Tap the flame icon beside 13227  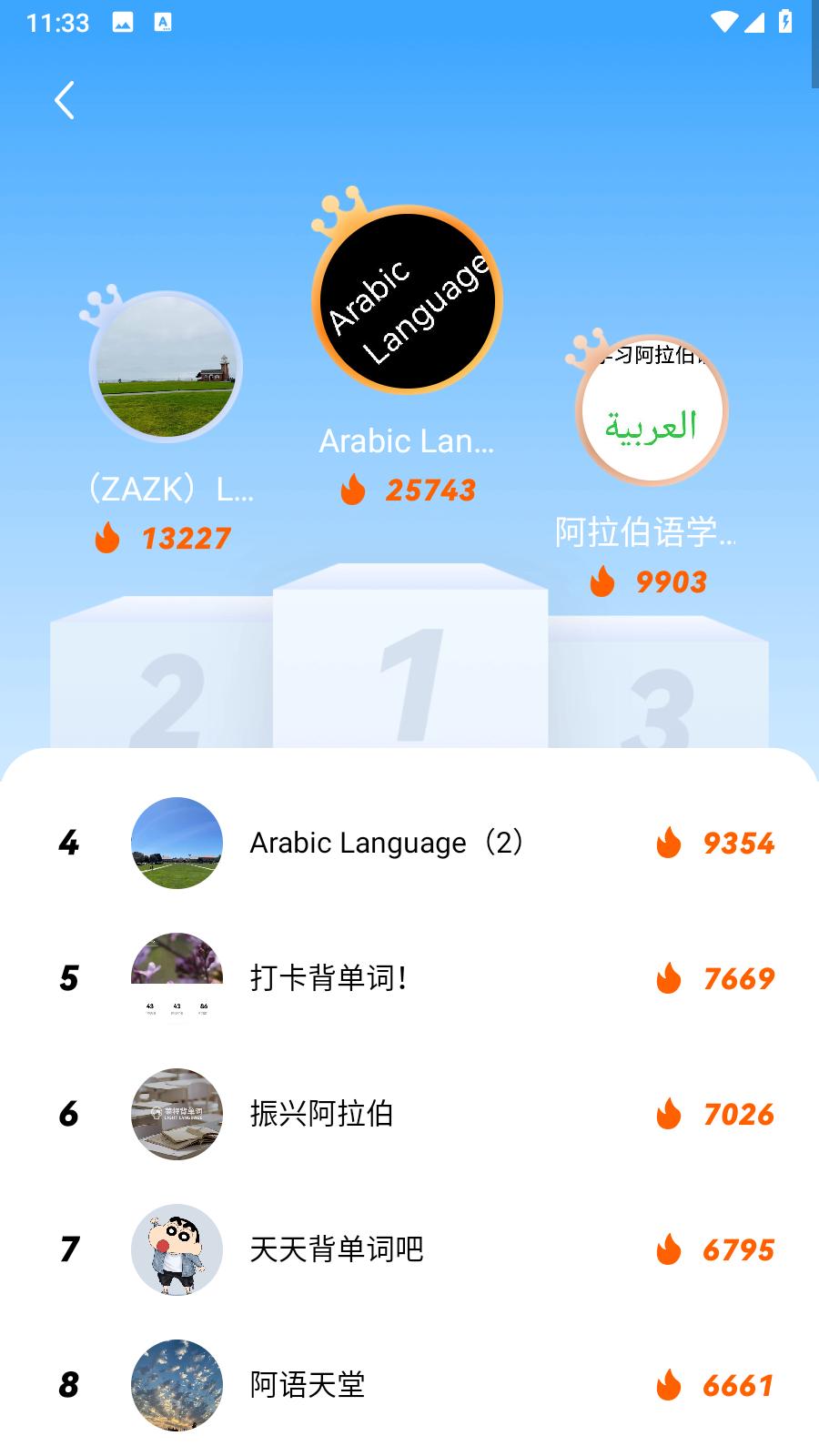pos(106,539)
